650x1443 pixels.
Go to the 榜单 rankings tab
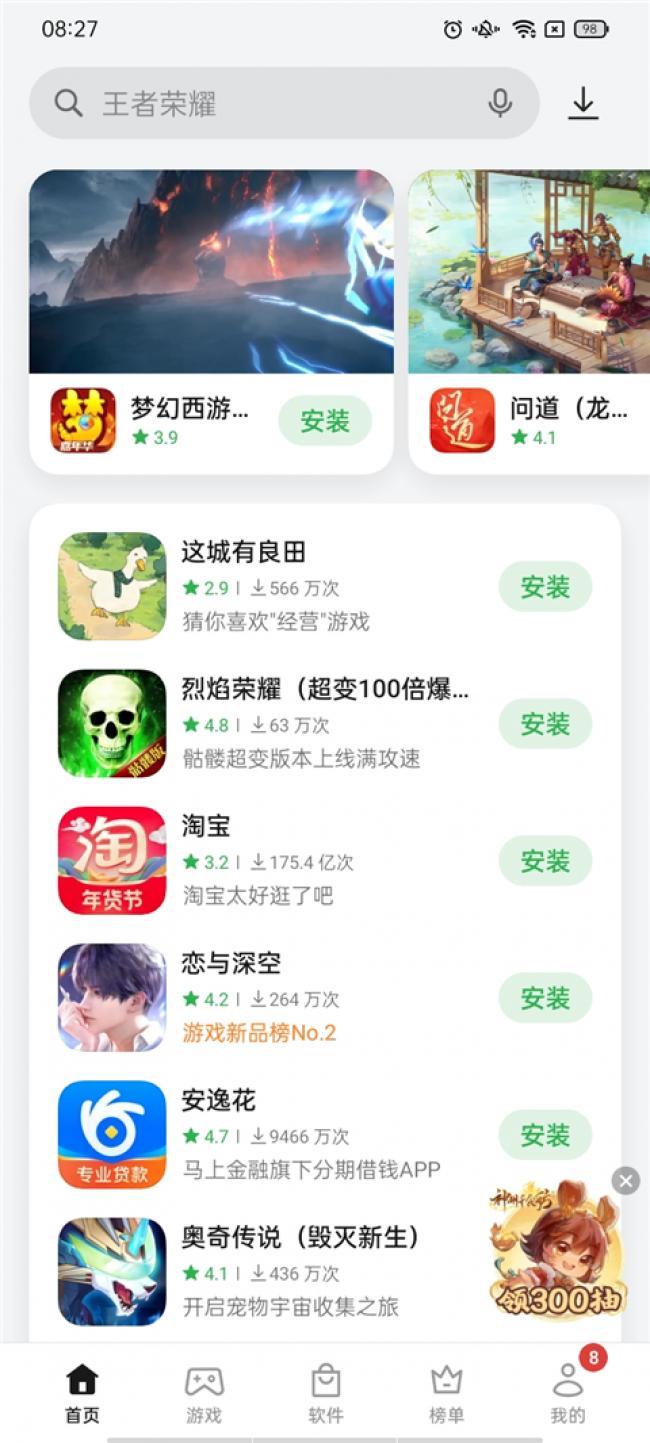(447, 1395)
